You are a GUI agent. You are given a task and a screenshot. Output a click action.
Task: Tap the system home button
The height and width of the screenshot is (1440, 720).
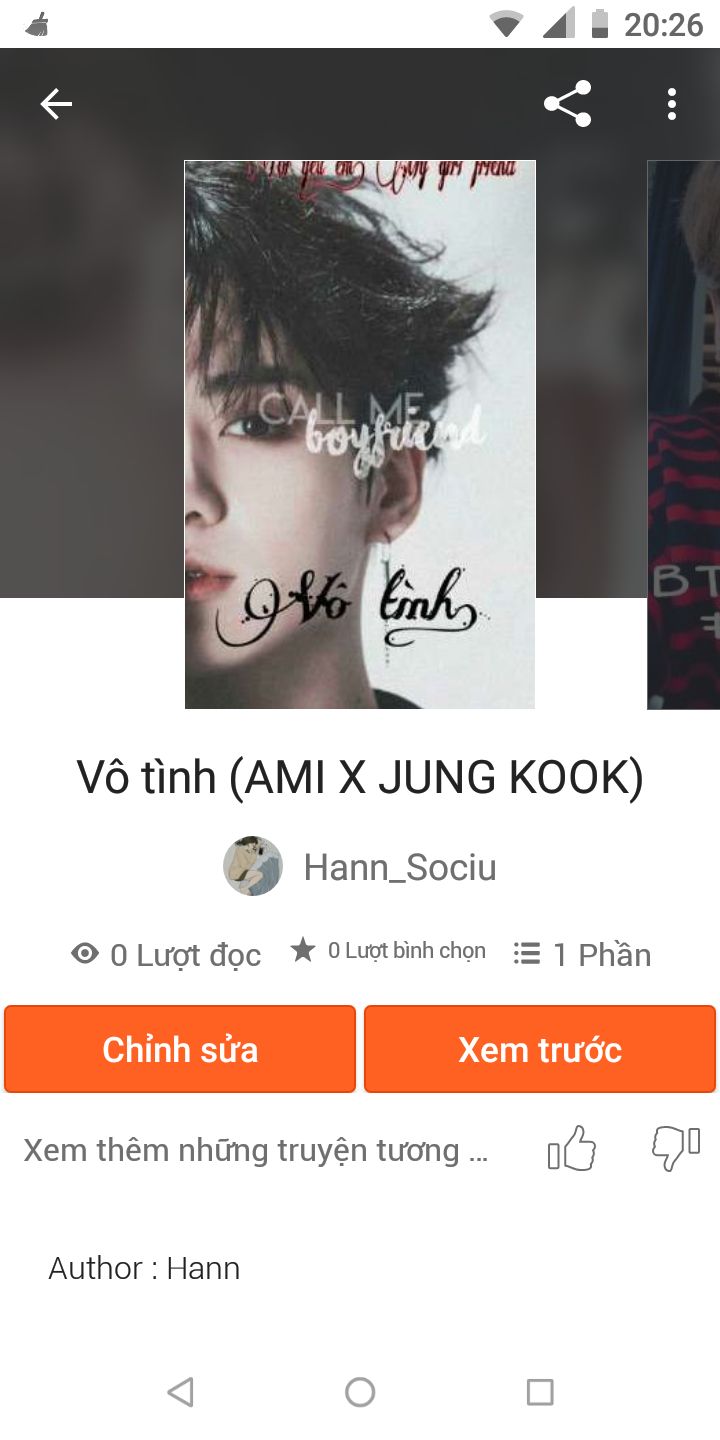360,1392
